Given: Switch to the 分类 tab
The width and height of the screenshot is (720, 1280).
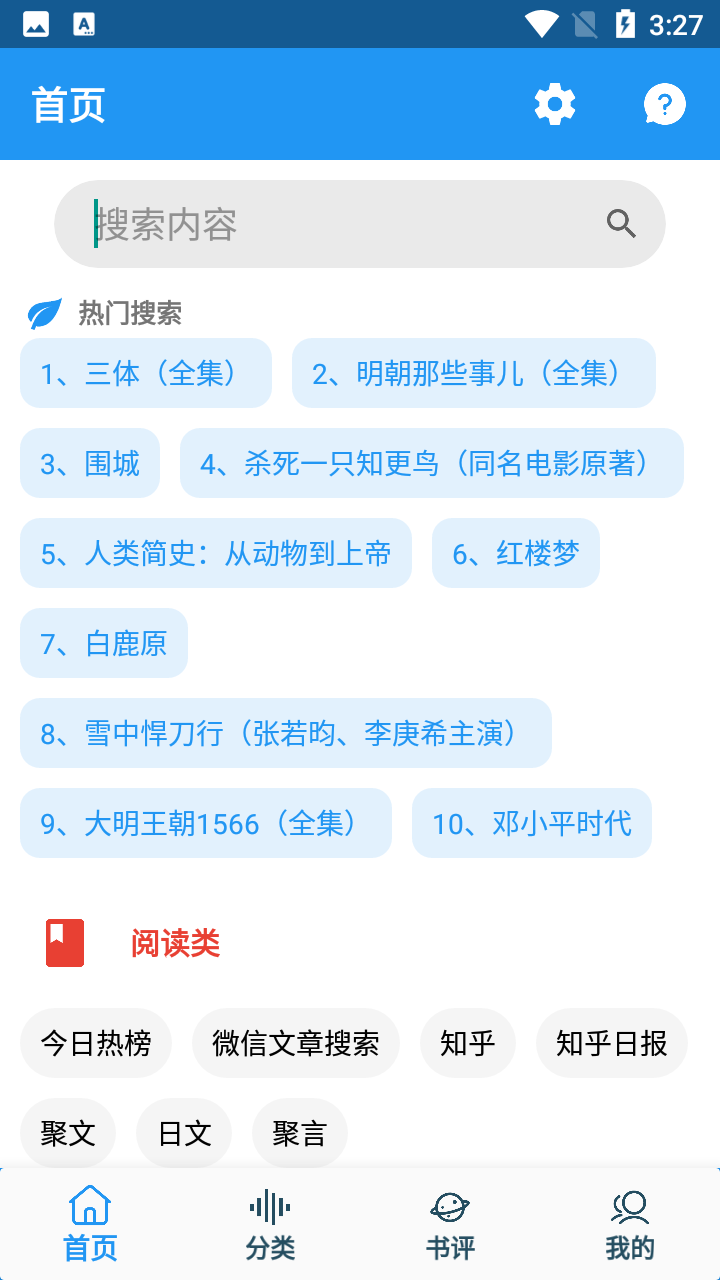Looking at the screenshot, I should point(270,1225).
